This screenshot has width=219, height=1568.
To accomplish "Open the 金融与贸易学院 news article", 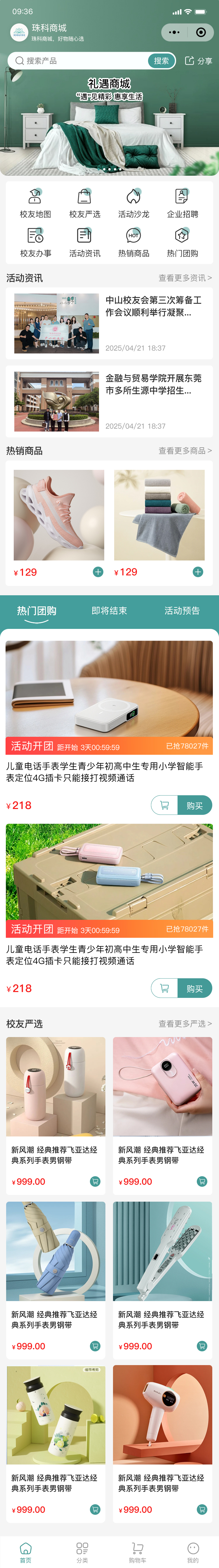I will (x=109, y=401).
